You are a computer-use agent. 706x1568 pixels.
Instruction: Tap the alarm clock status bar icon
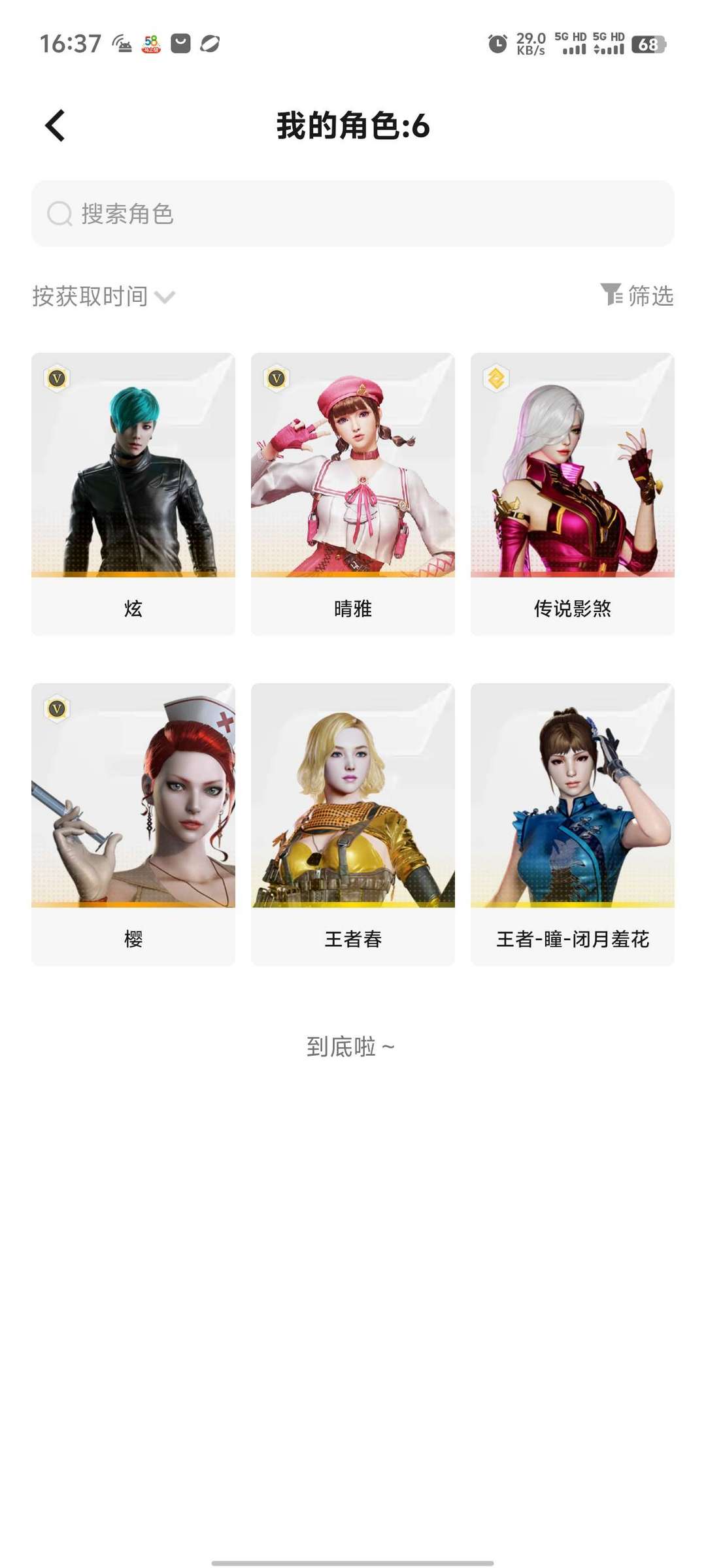[496, 44]
